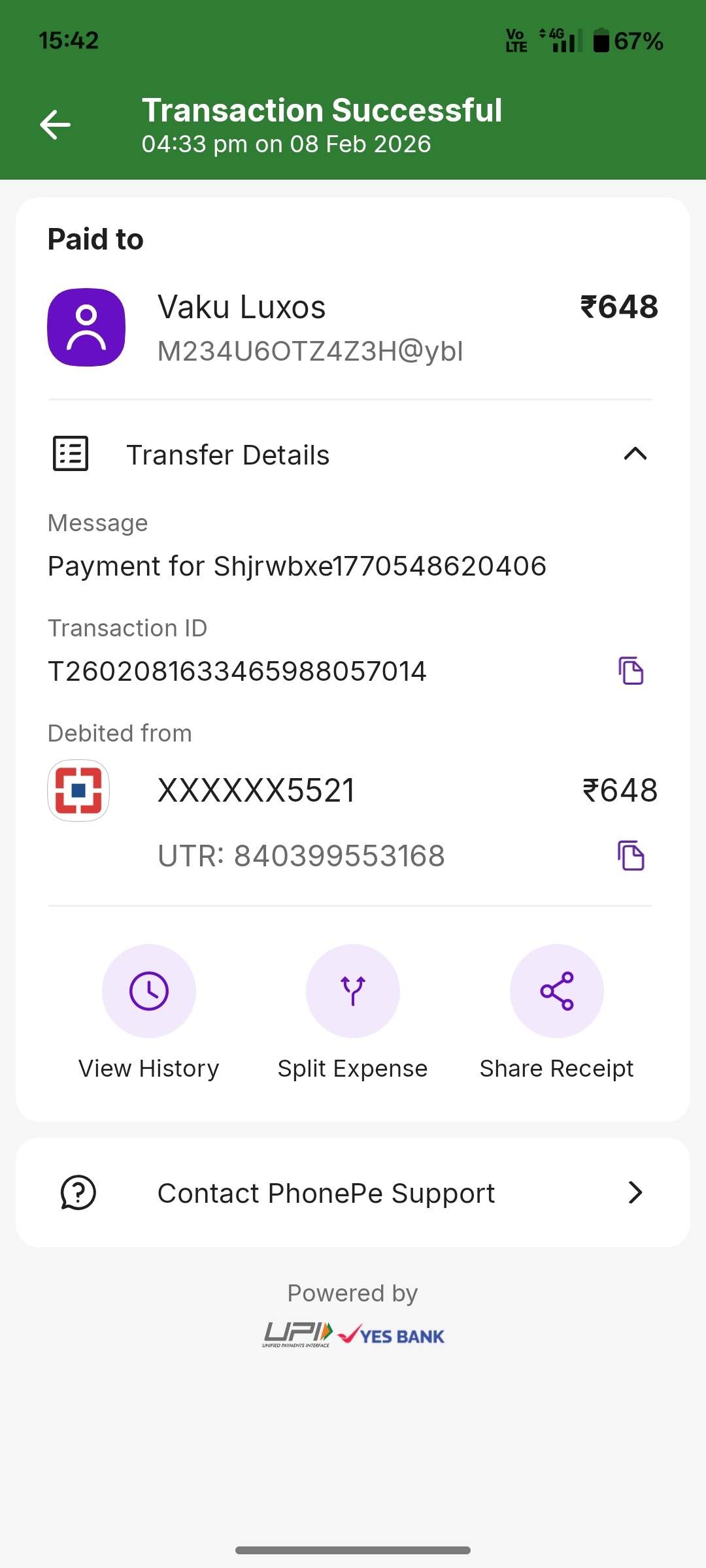Image resolution: width=706 pixels, height=1568 pixels.
Task: Open Contact PhonePe Support
Action: tap(353, 1193)
